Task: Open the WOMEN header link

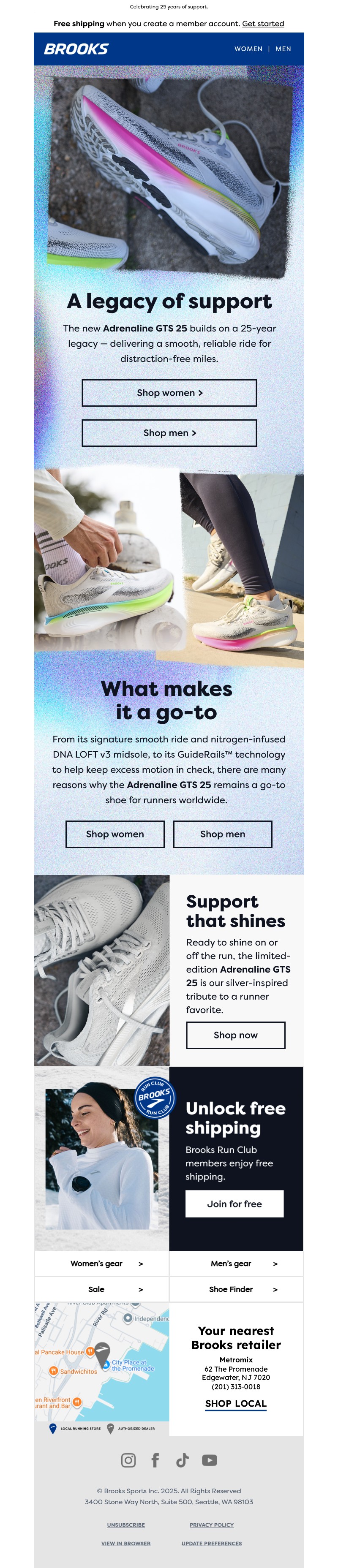Action: pos(248,49)
